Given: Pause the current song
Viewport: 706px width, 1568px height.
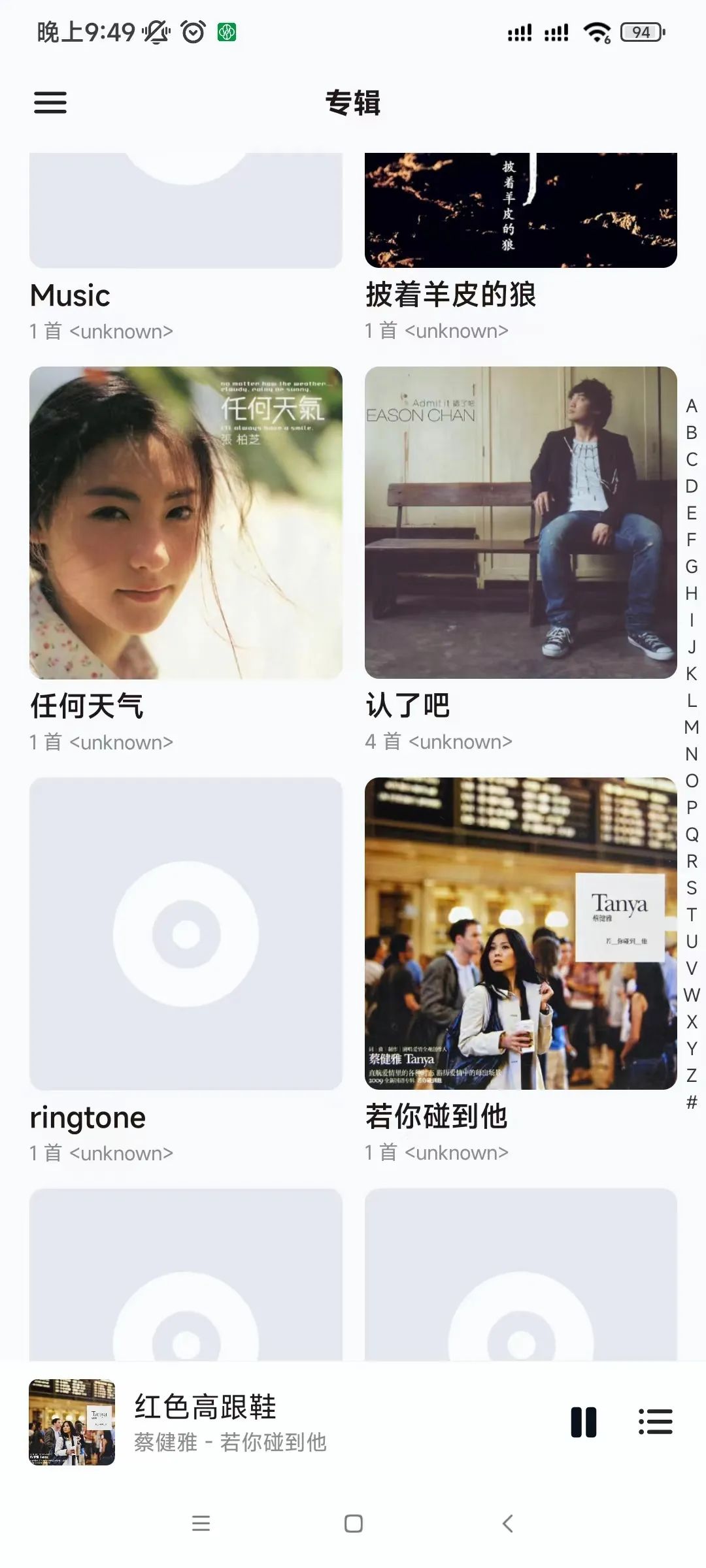Looking at the screenshot, I should coord(583,1422).
